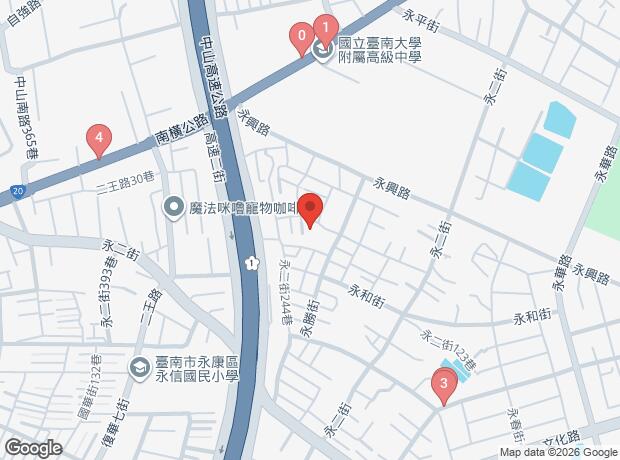This screenshot has height=460, width=620.
Task: Open 永信國民小學 place marker
Action: click(140, 368)
